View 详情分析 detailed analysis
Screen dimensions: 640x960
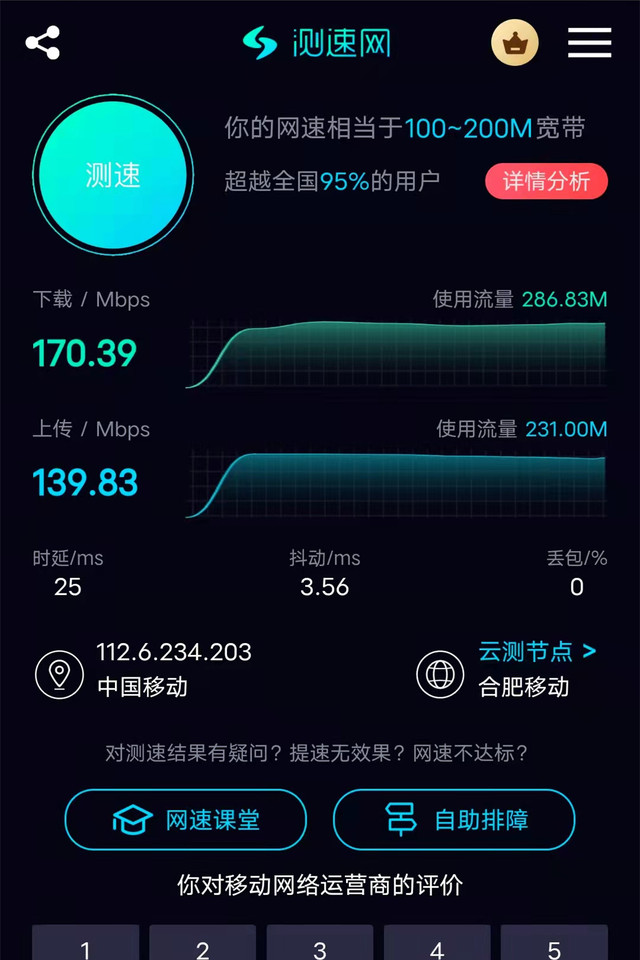tap(546, 181)
